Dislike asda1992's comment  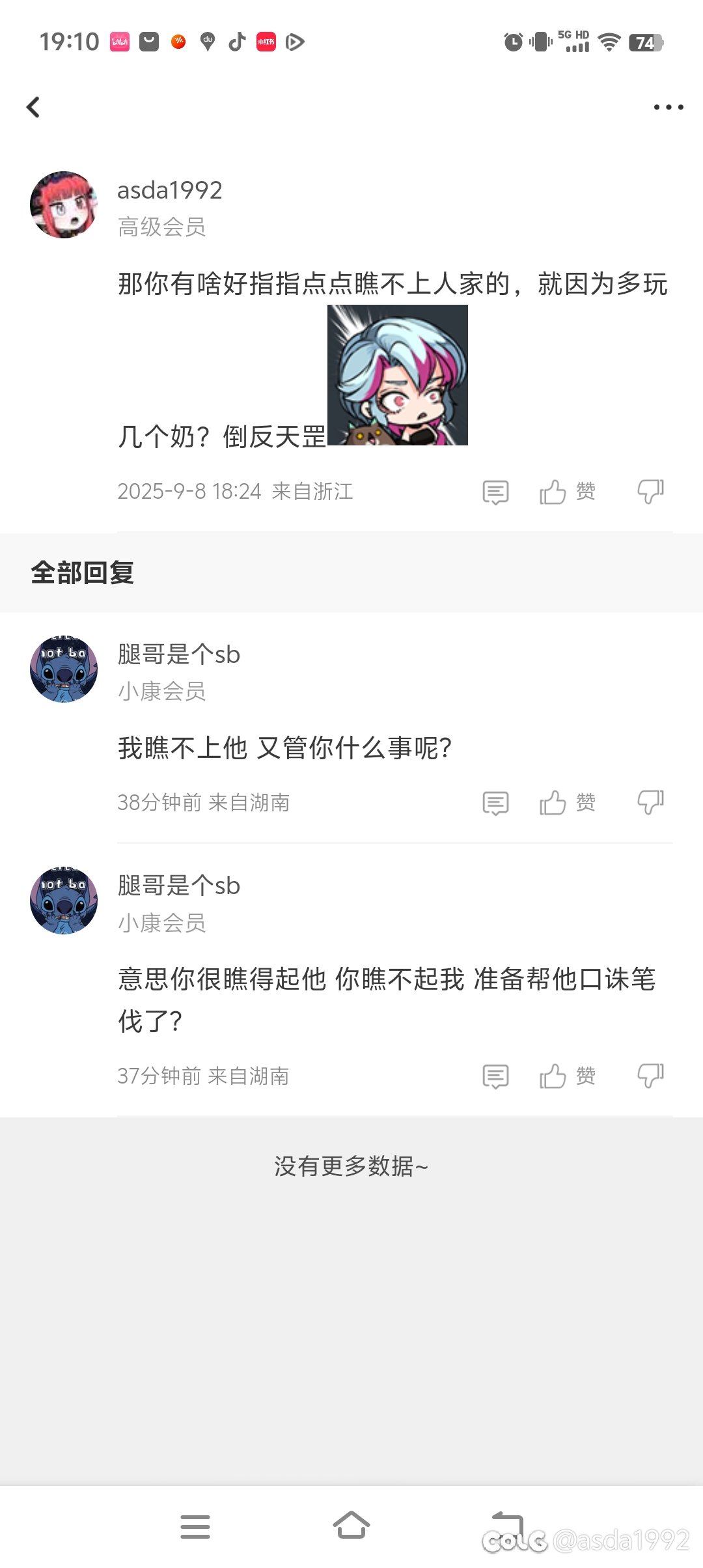(650, 492)
